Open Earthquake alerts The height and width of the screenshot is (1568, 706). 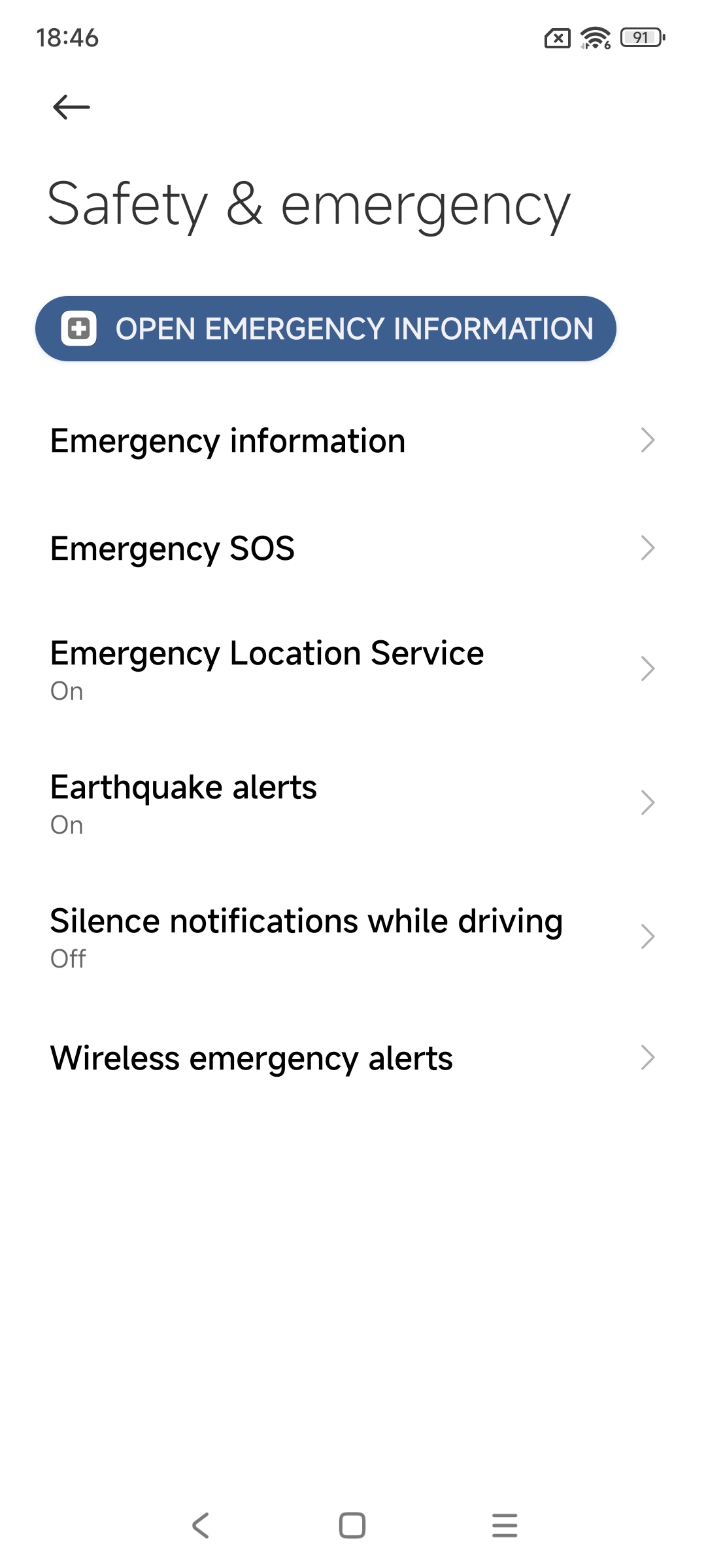pos(353,804)
